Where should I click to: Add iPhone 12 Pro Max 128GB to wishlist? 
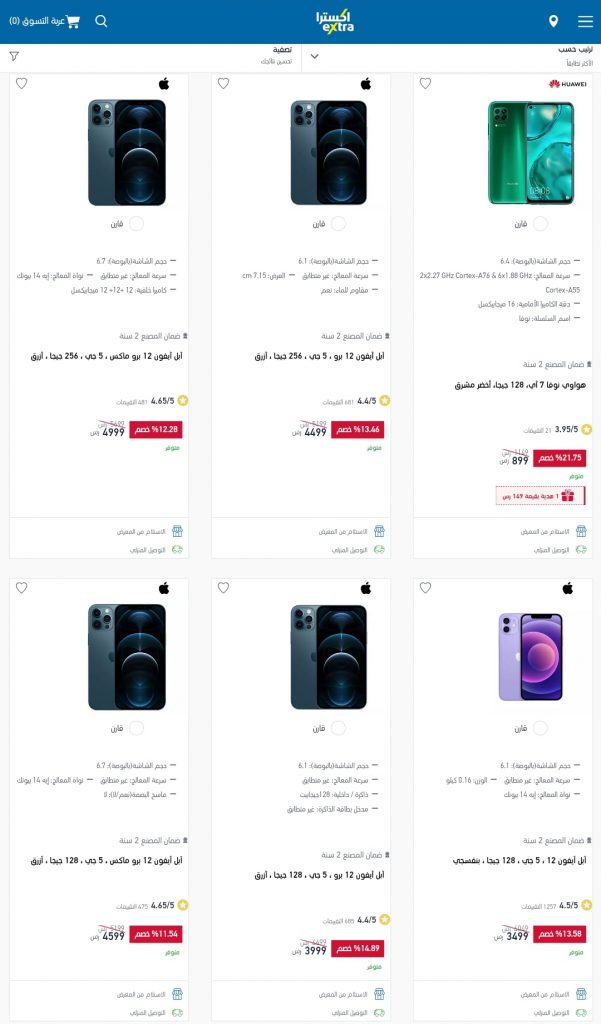click(22, 588)
